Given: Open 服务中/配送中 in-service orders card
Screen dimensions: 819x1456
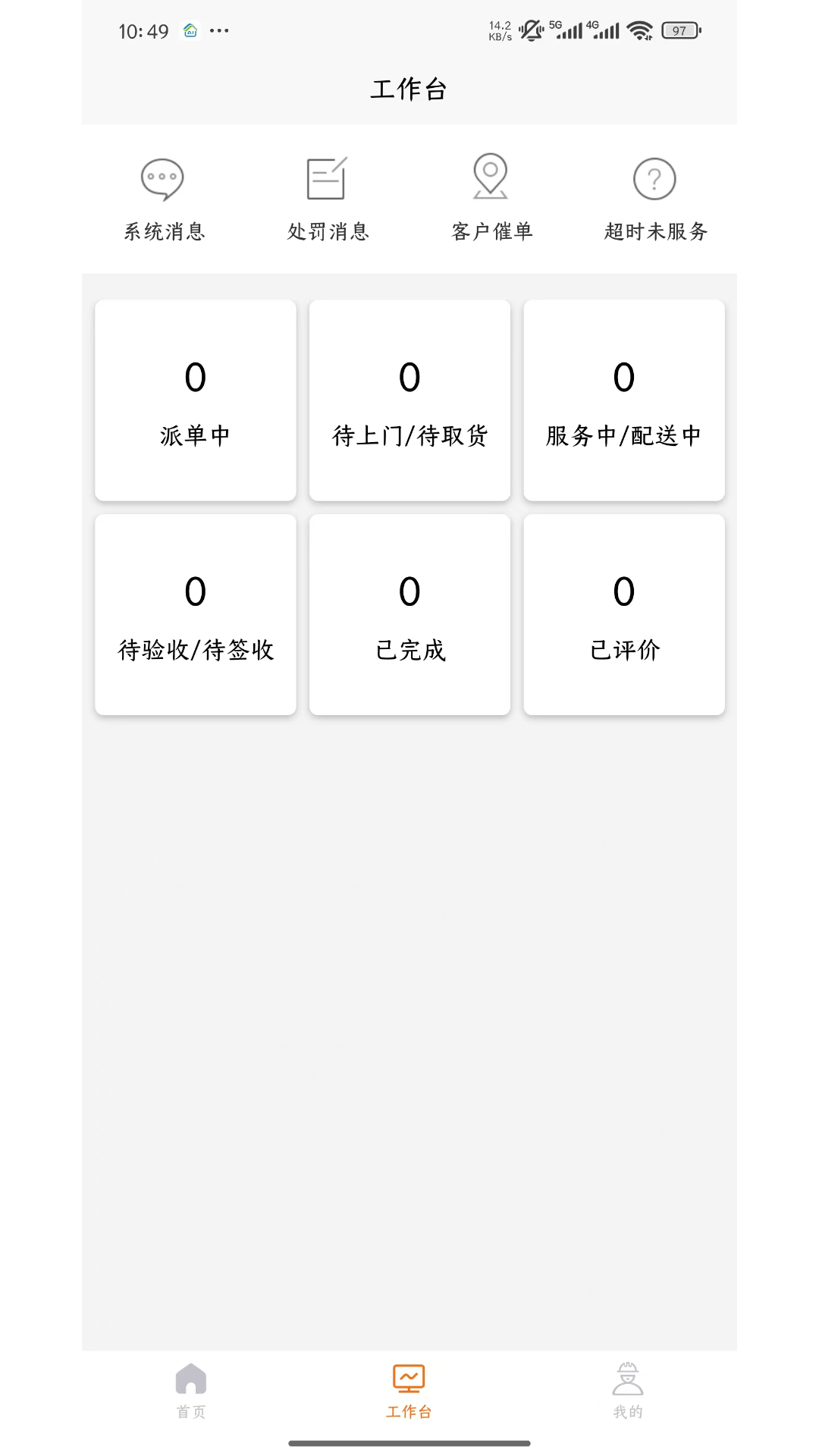Looking at the screenshot, I should (x=623, y=400).
